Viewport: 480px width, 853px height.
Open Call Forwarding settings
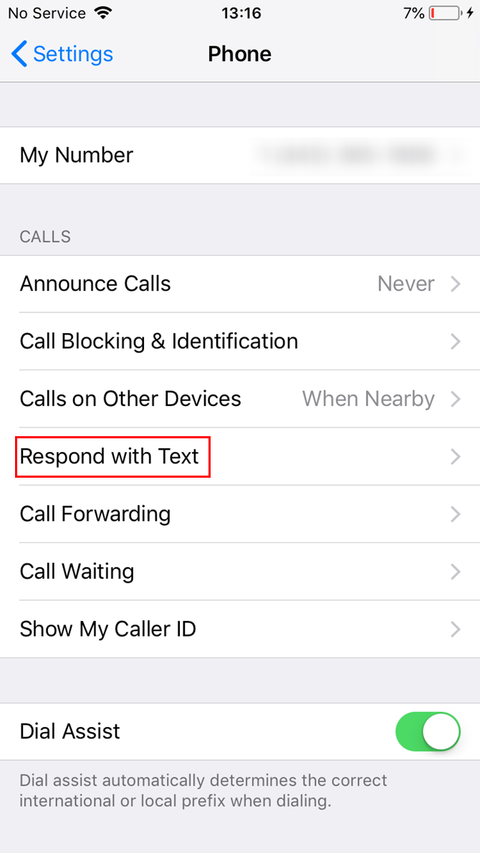click(240, 515)
